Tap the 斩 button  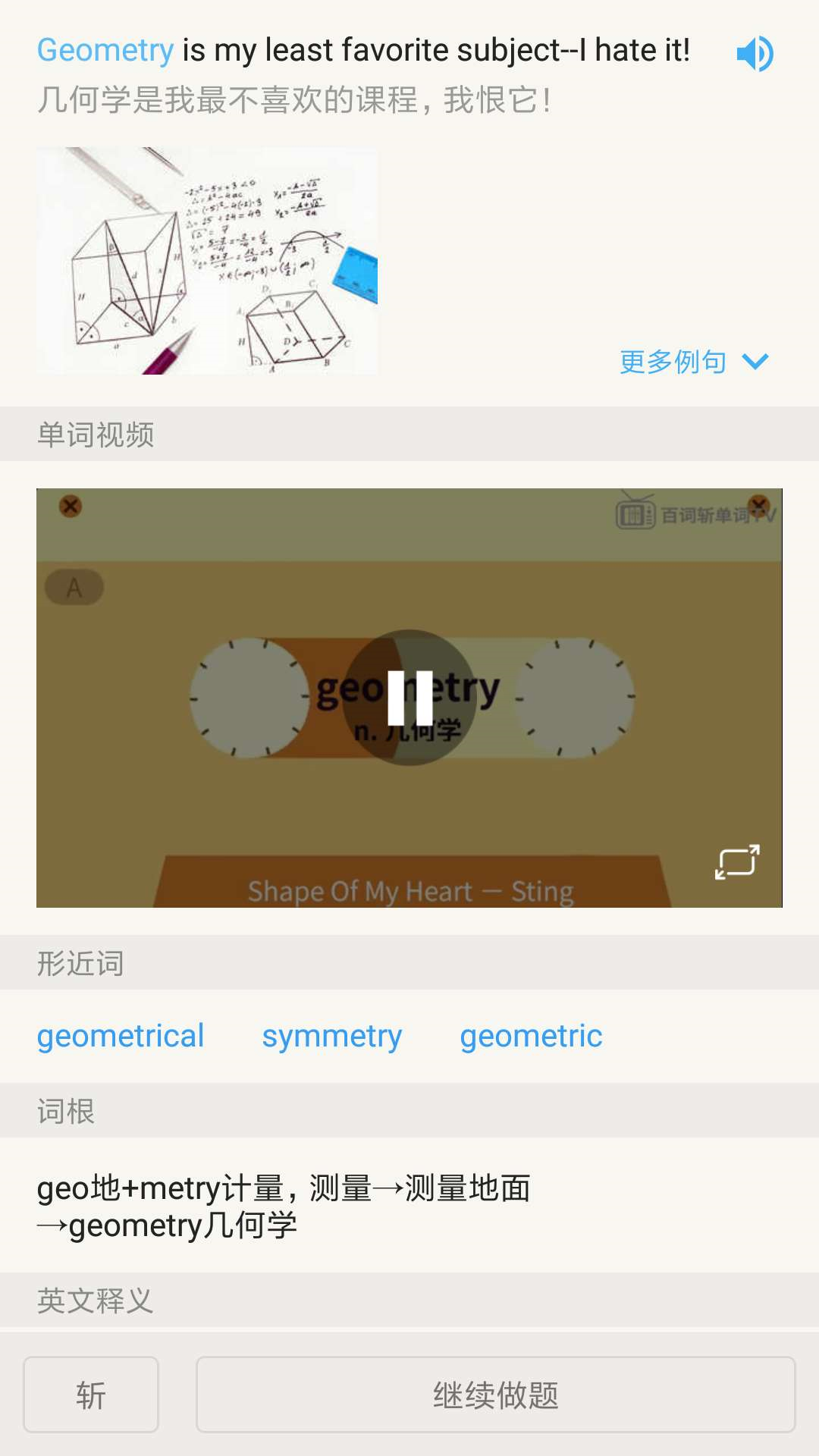point(91,1395)
